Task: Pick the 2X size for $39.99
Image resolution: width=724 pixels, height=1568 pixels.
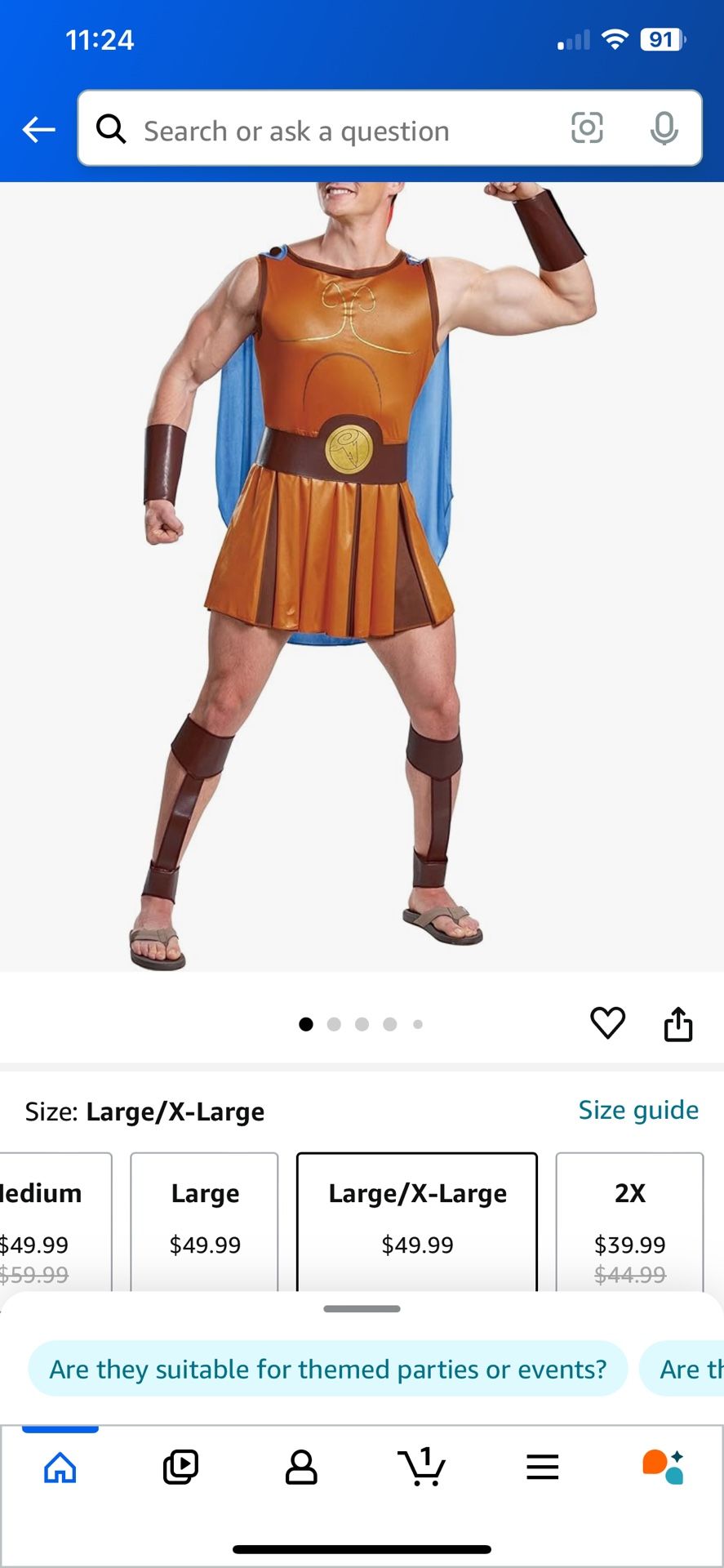Action: click(x=629, y=1222)
